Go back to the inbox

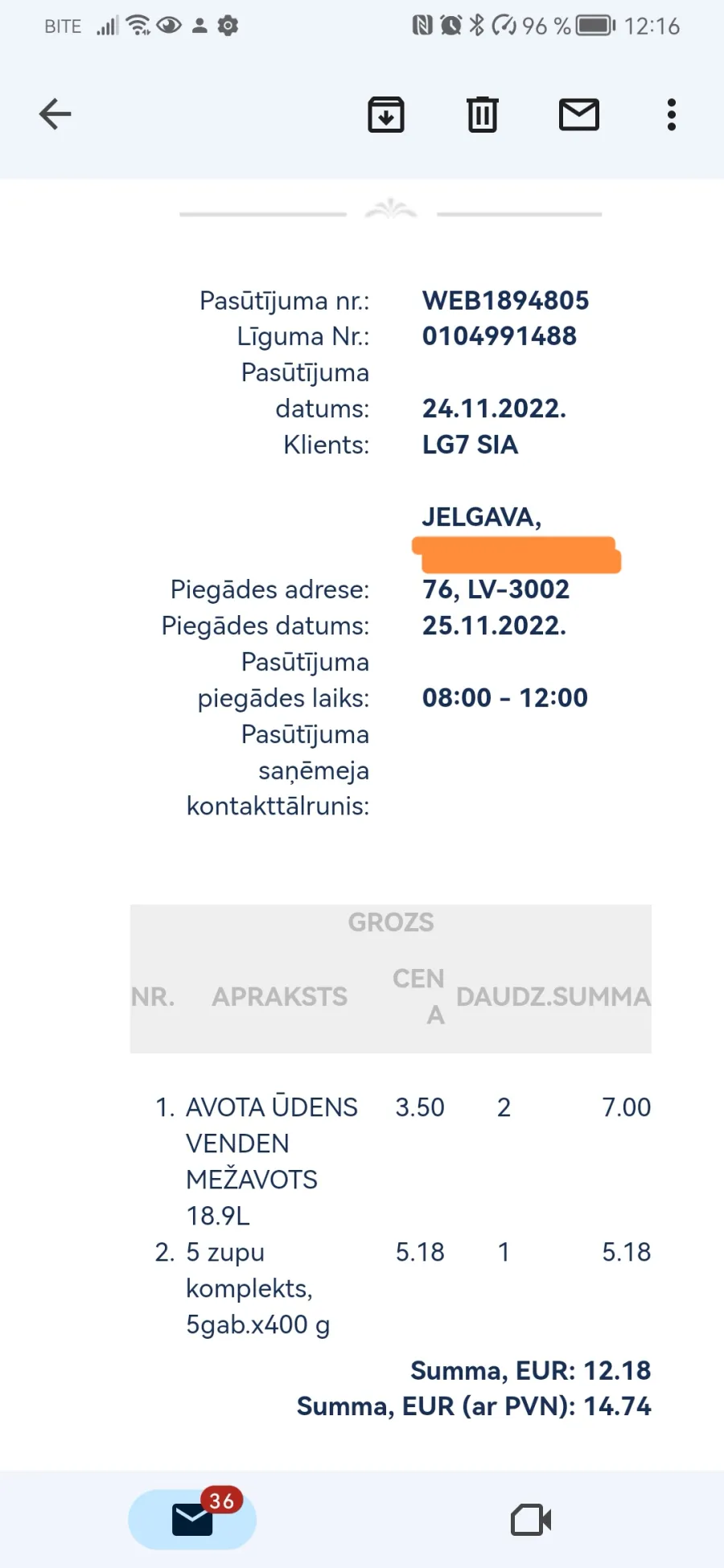click(x=55, y=114)
